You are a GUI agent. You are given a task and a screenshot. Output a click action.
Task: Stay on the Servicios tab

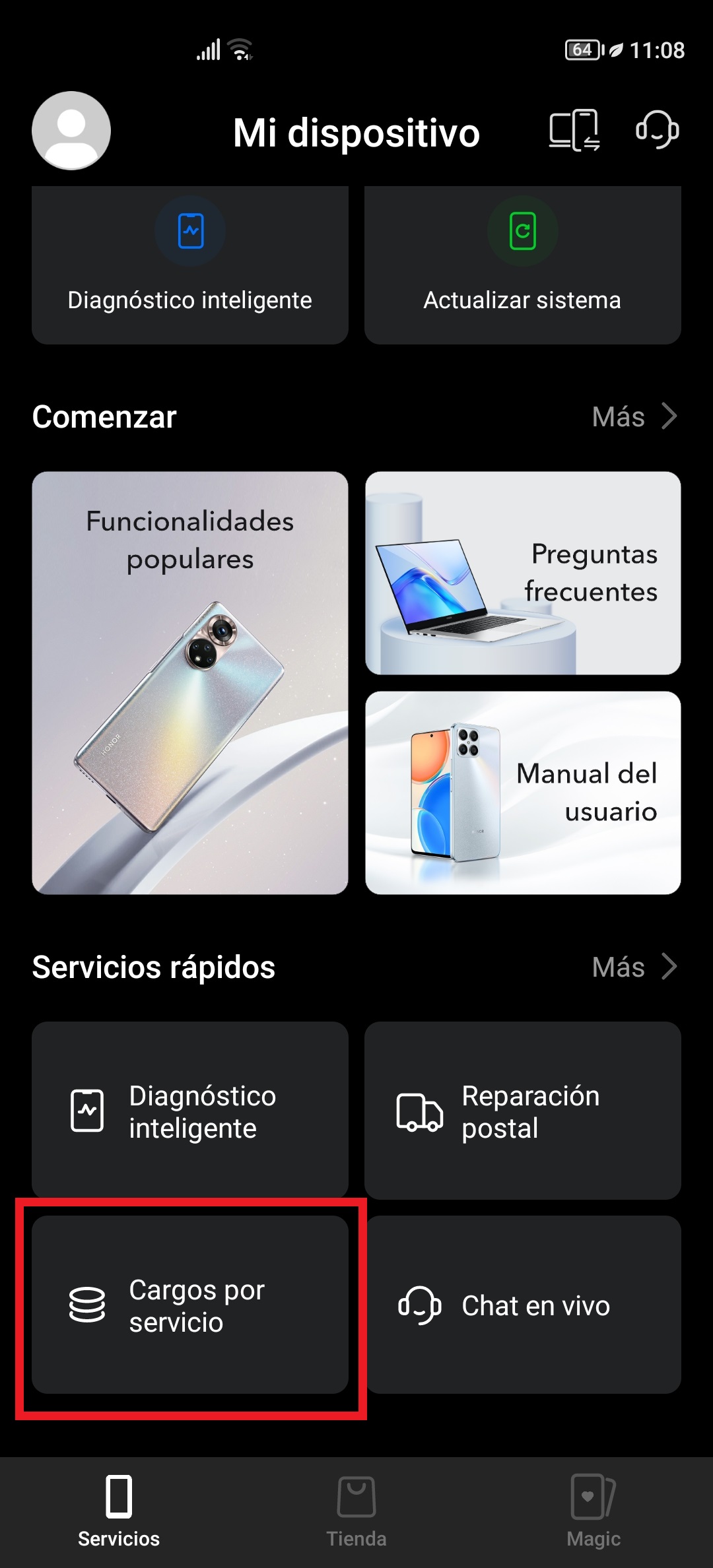[x=119, y=1511]
